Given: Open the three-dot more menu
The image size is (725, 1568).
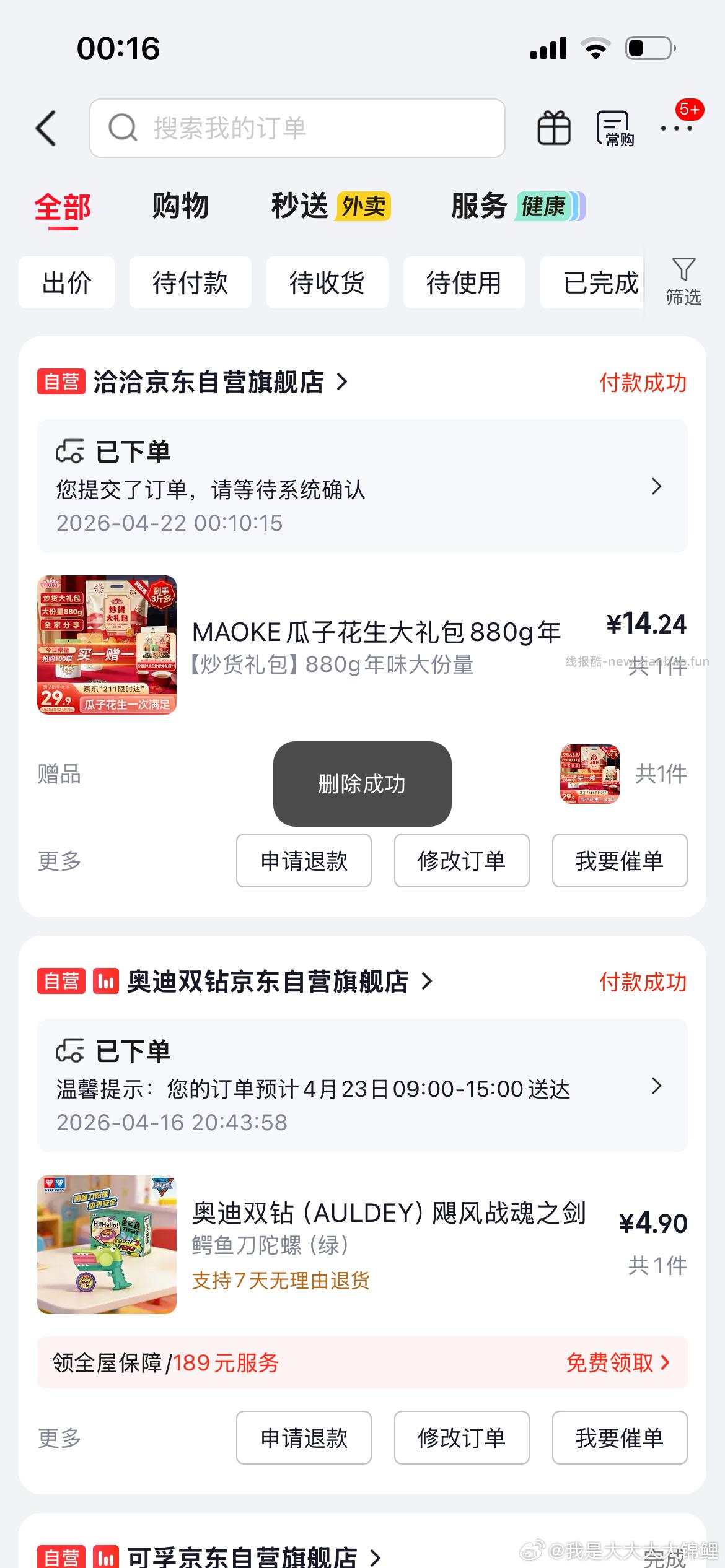Looking at the screenshot, I should click(x=676, y=128).
